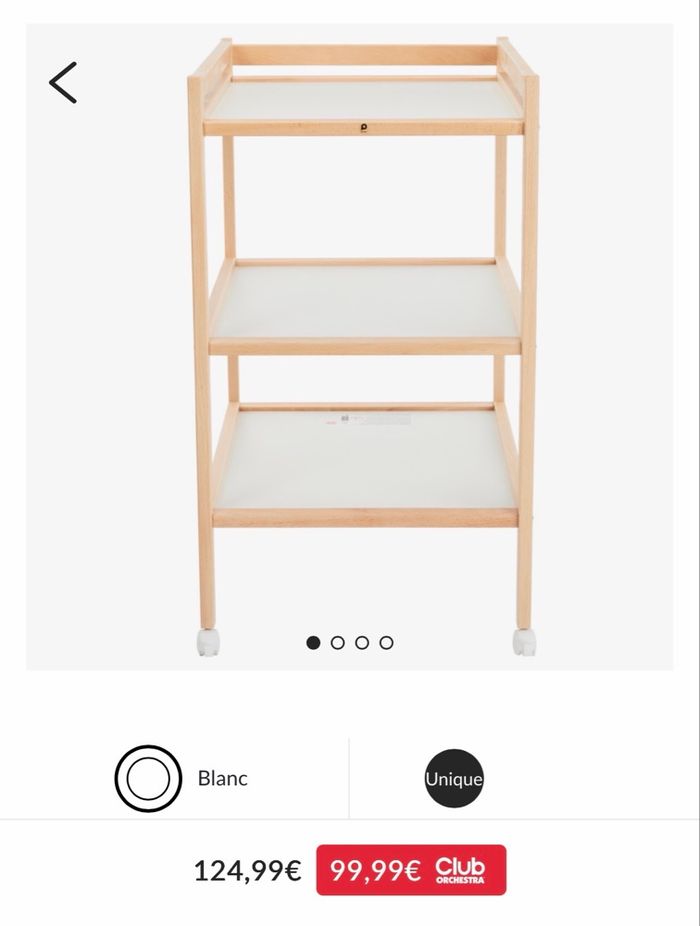The image size is (700, 926).
Task: Tap the 99,99€ Club Orchestra price badge
Action: click(x=411, y=870)
